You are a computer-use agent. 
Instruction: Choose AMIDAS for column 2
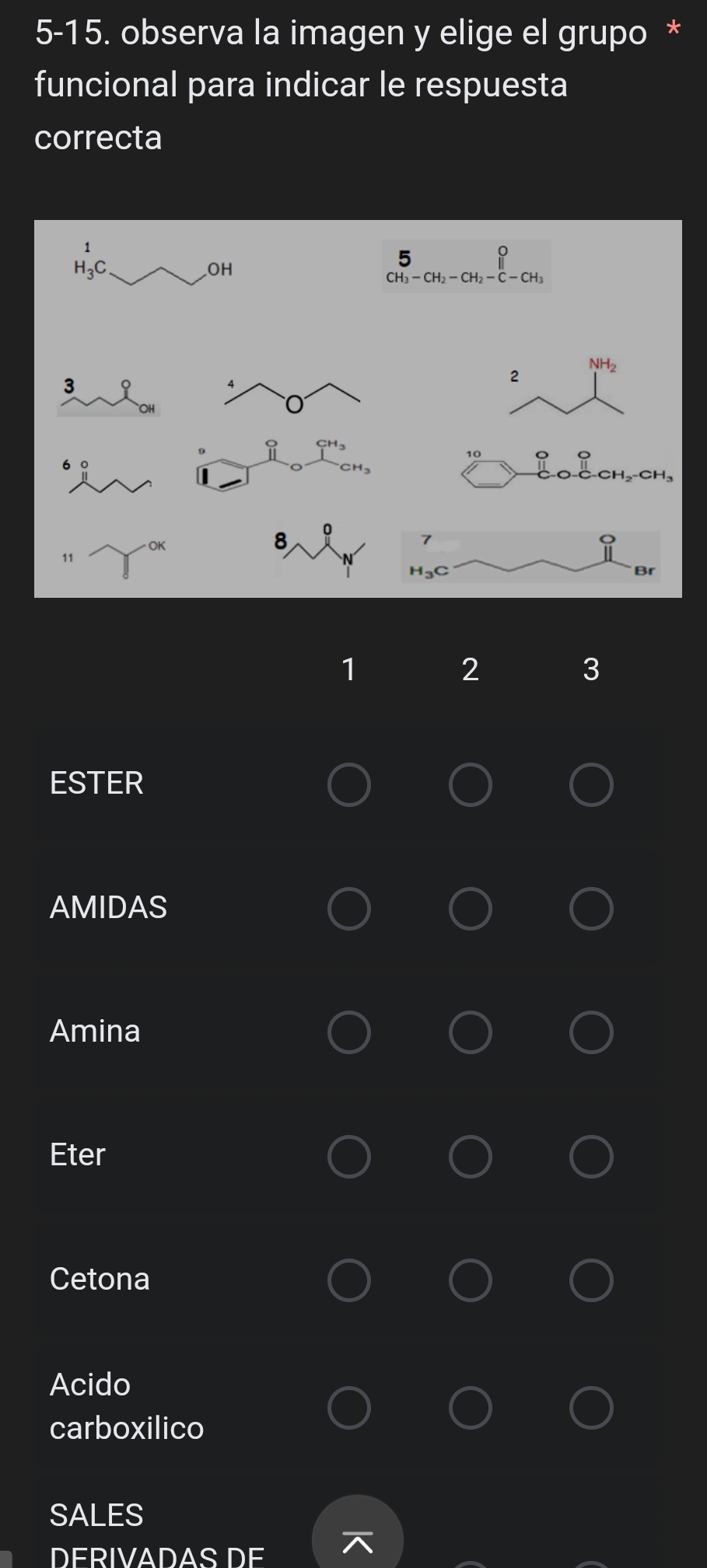coord(470,909)
